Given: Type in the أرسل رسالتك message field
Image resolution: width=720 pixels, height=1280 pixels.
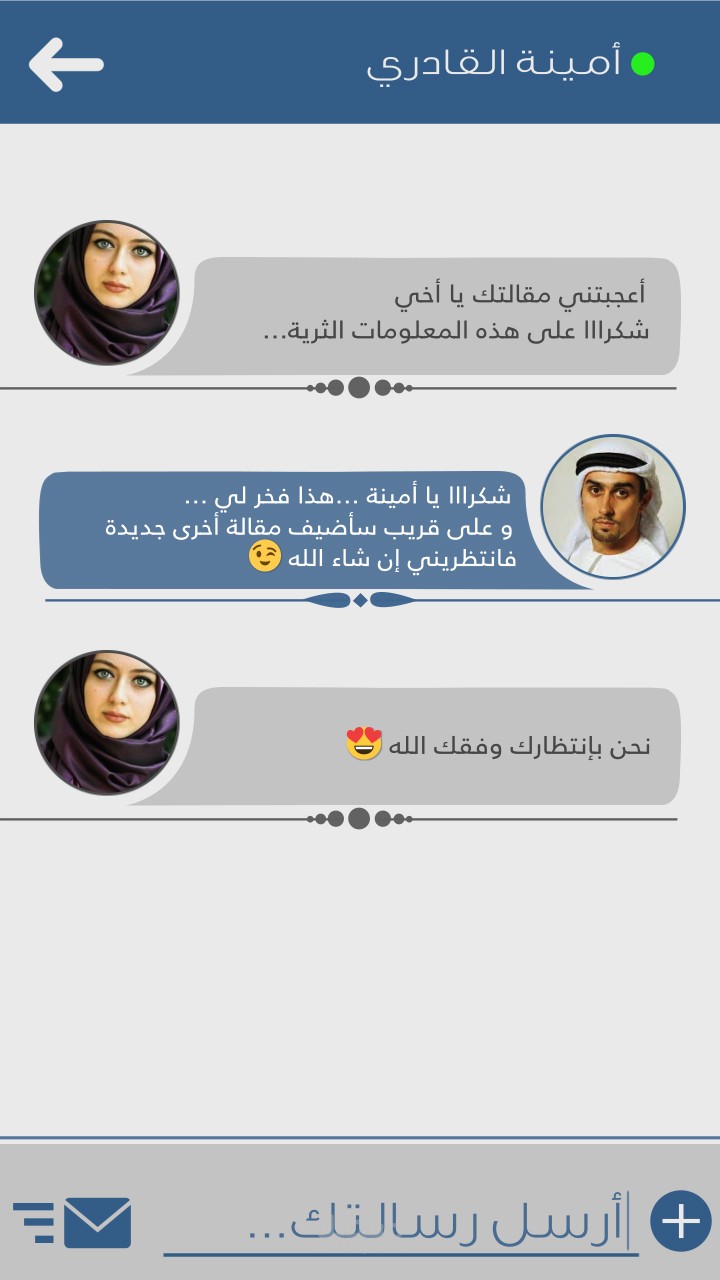Looking at the screenshot, I should pyautogui.click(x=401, y=1222).
